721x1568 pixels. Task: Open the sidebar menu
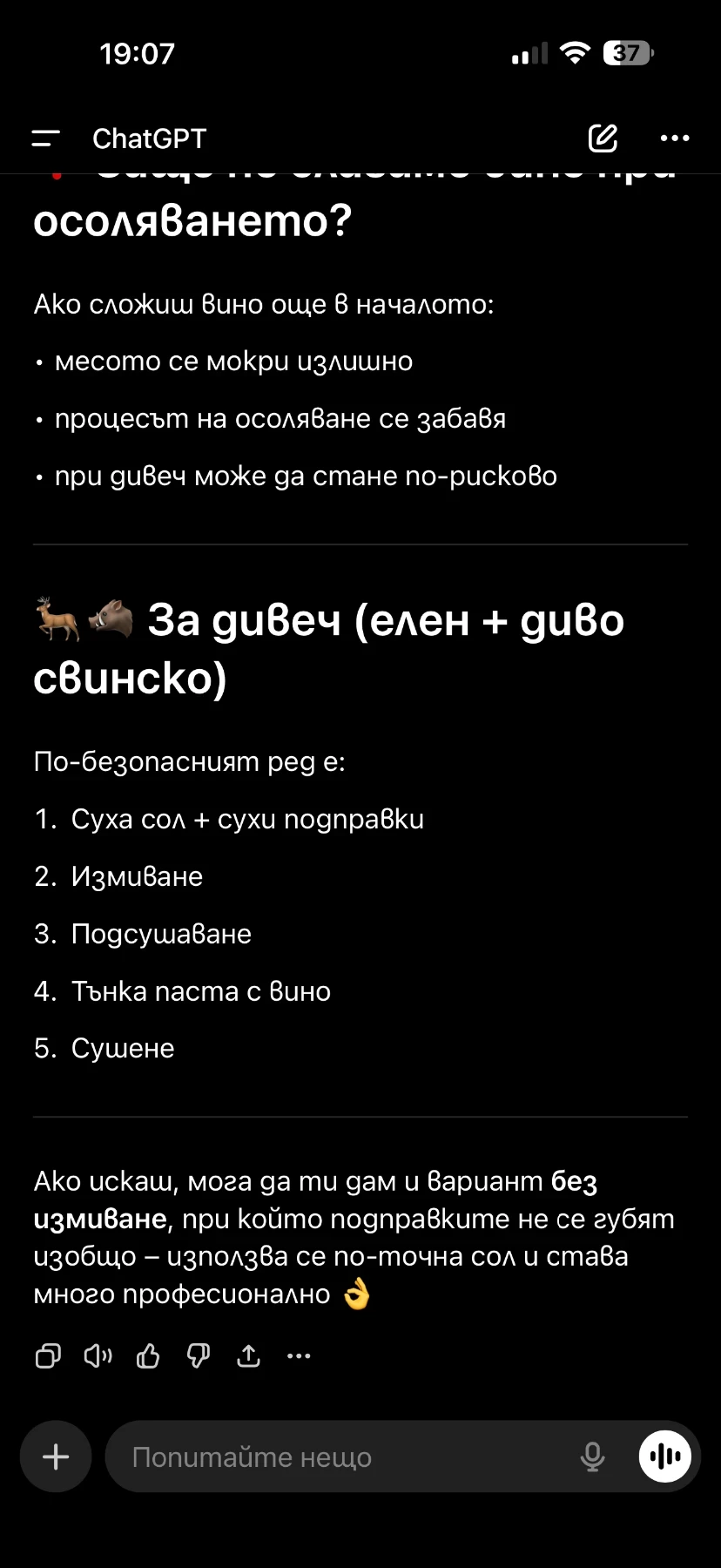tap(45, 139)
